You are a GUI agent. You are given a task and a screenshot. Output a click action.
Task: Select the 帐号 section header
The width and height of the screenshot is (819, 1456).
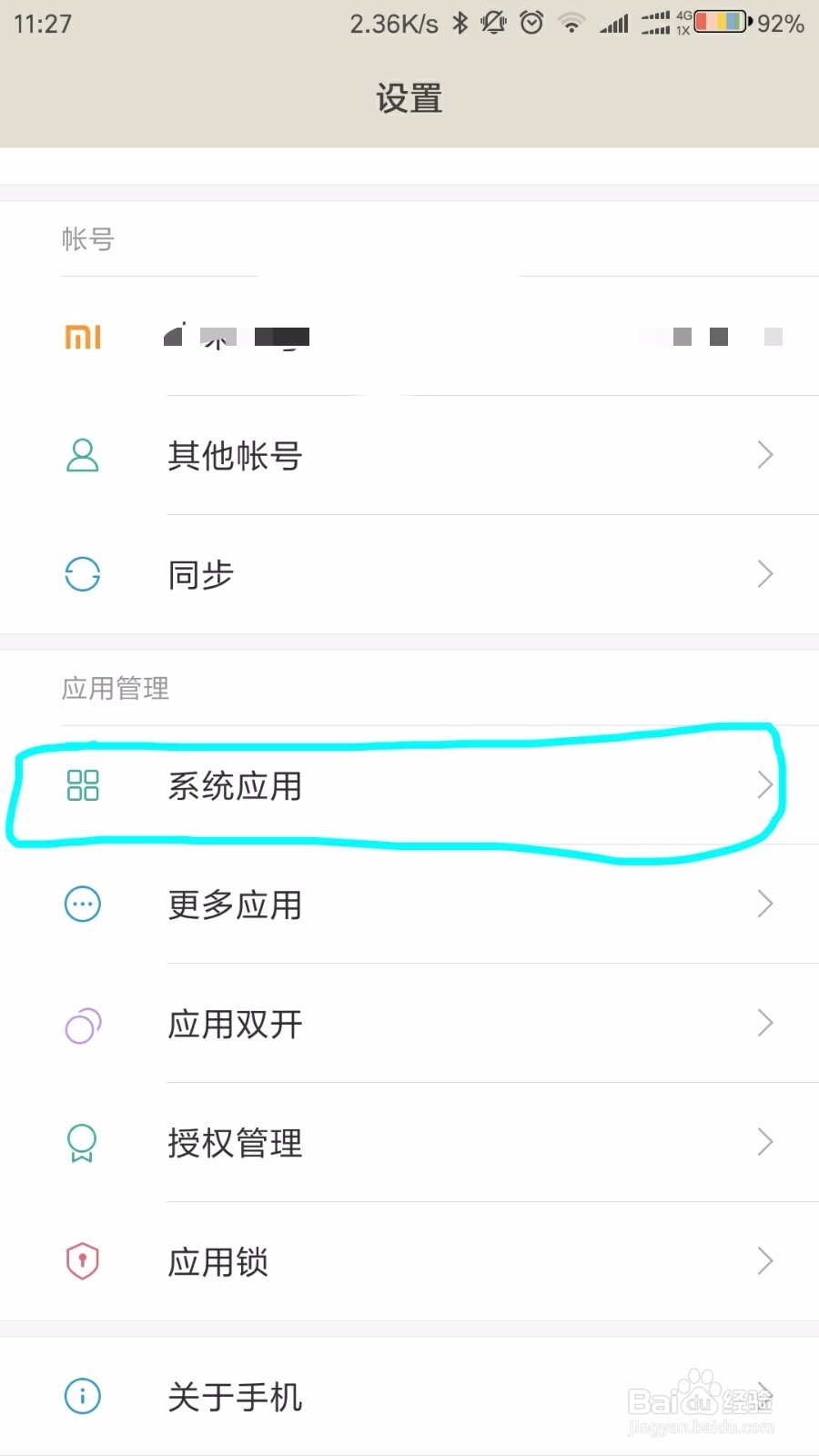coord(88,238)
